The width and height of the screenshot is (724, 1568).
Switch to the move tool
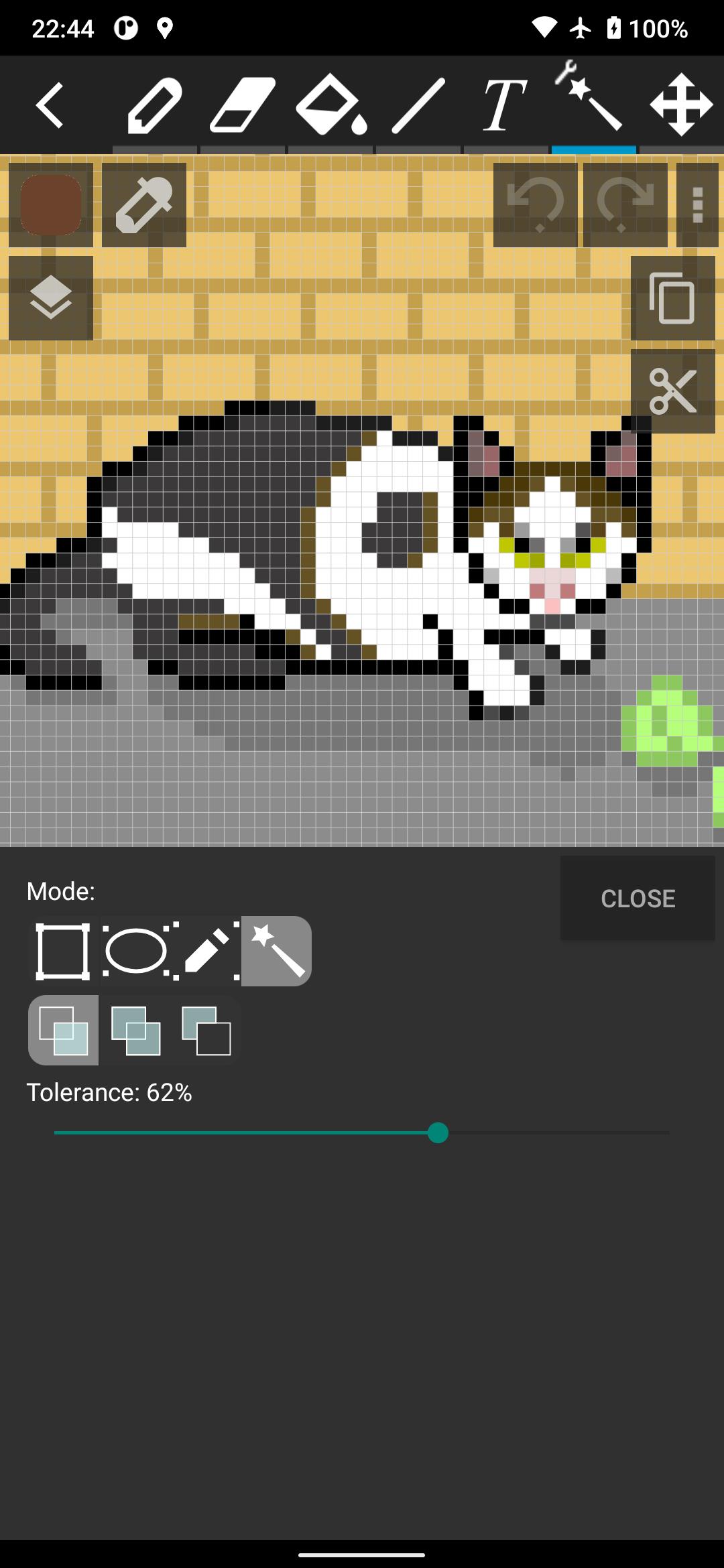[681, 105]
